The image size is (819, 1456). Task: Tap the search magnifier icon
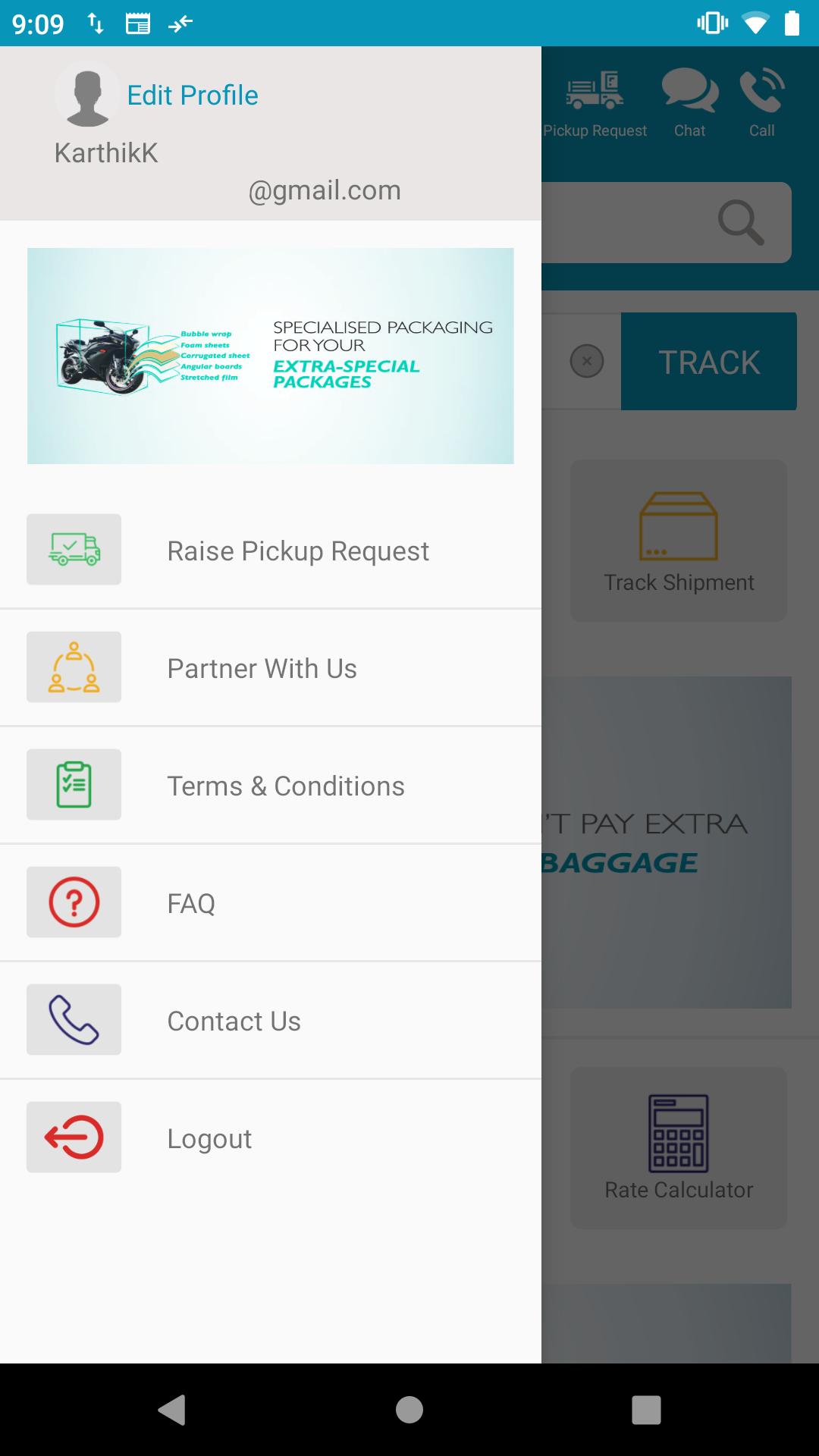[x=740, y=222]
